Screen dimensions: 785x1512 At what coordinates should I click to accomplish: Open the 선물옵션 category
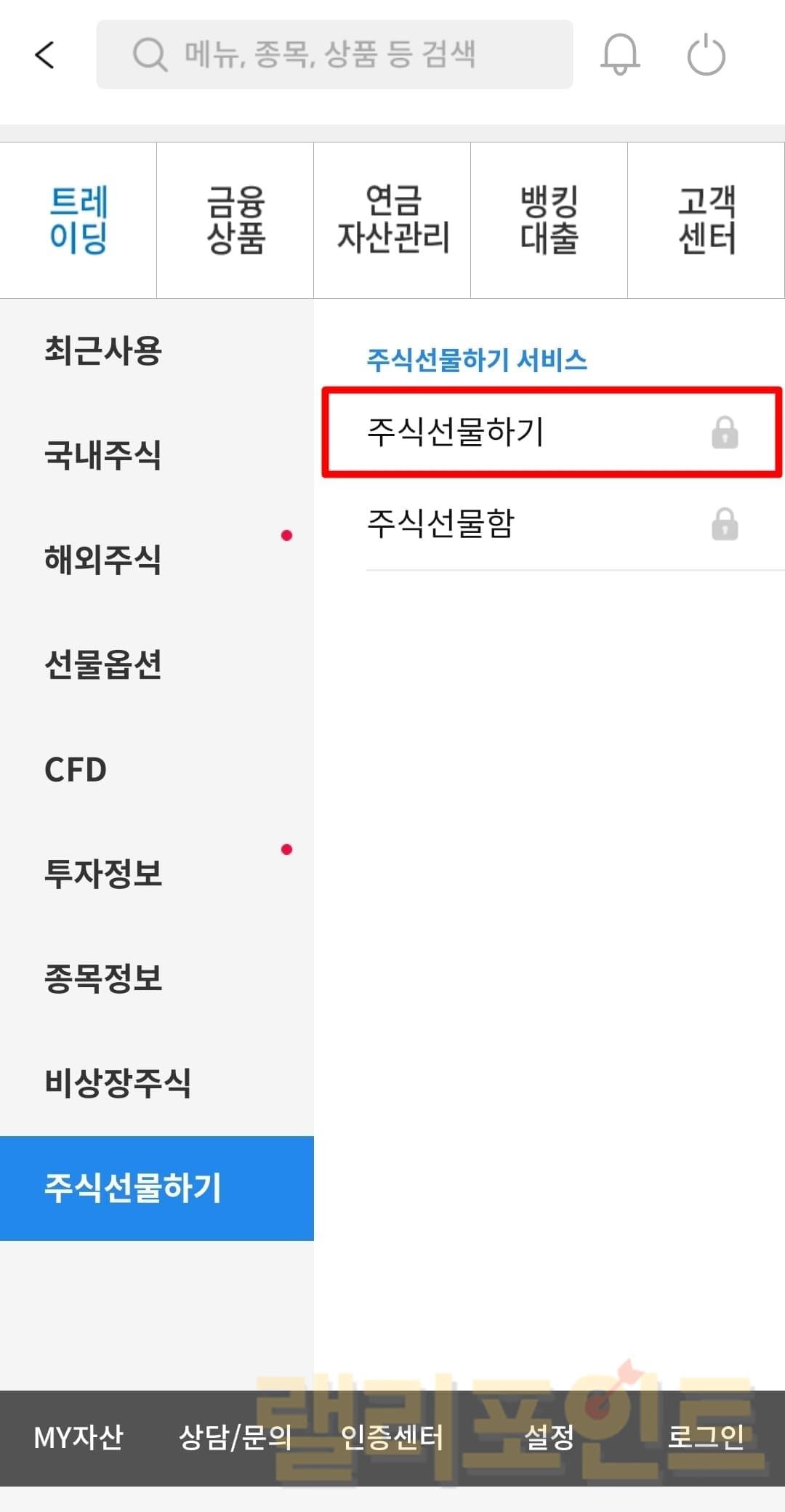pos(103,664)
